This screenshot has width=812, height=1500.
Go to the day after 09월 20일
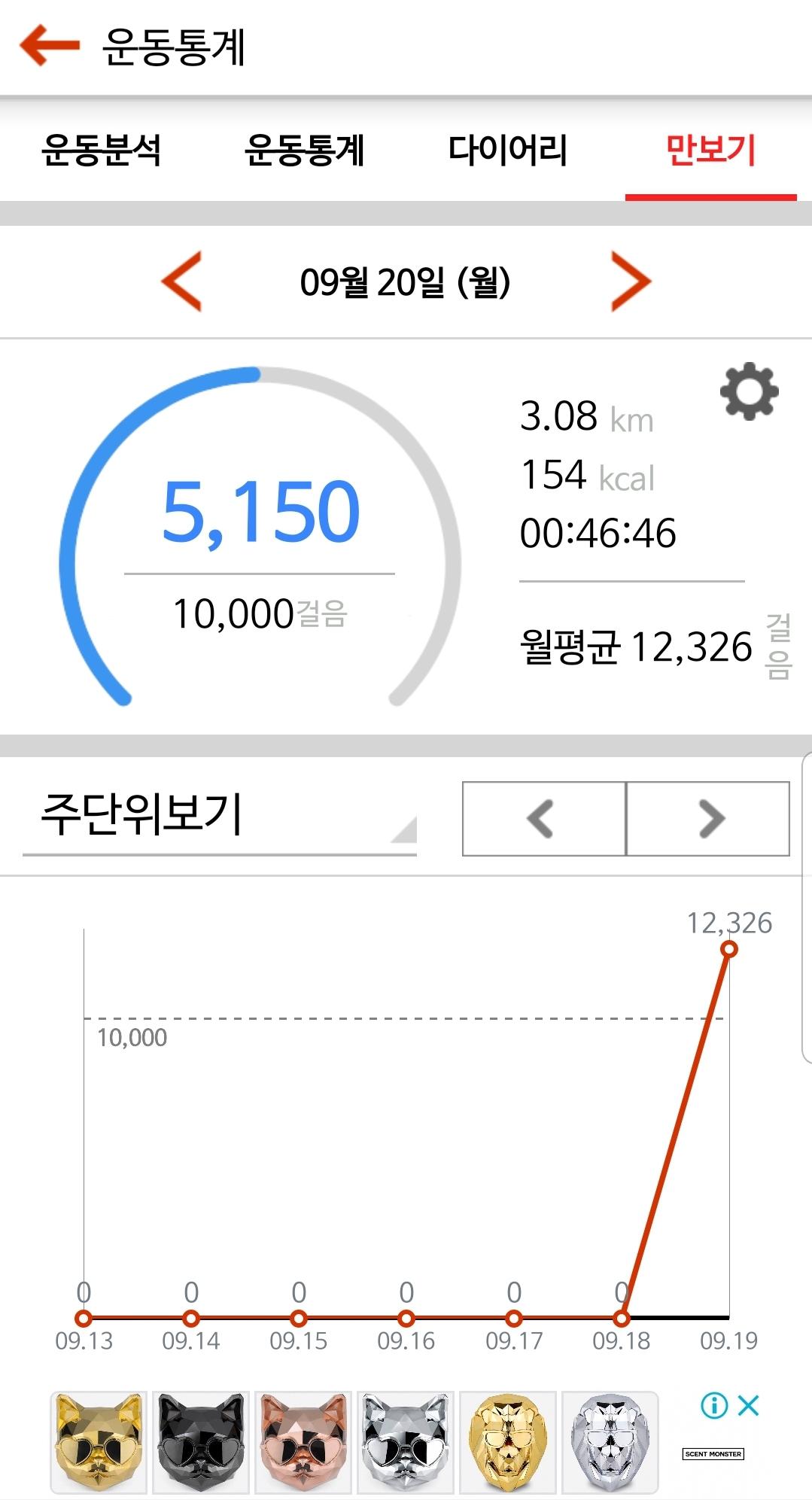click(x=631, y=281)
